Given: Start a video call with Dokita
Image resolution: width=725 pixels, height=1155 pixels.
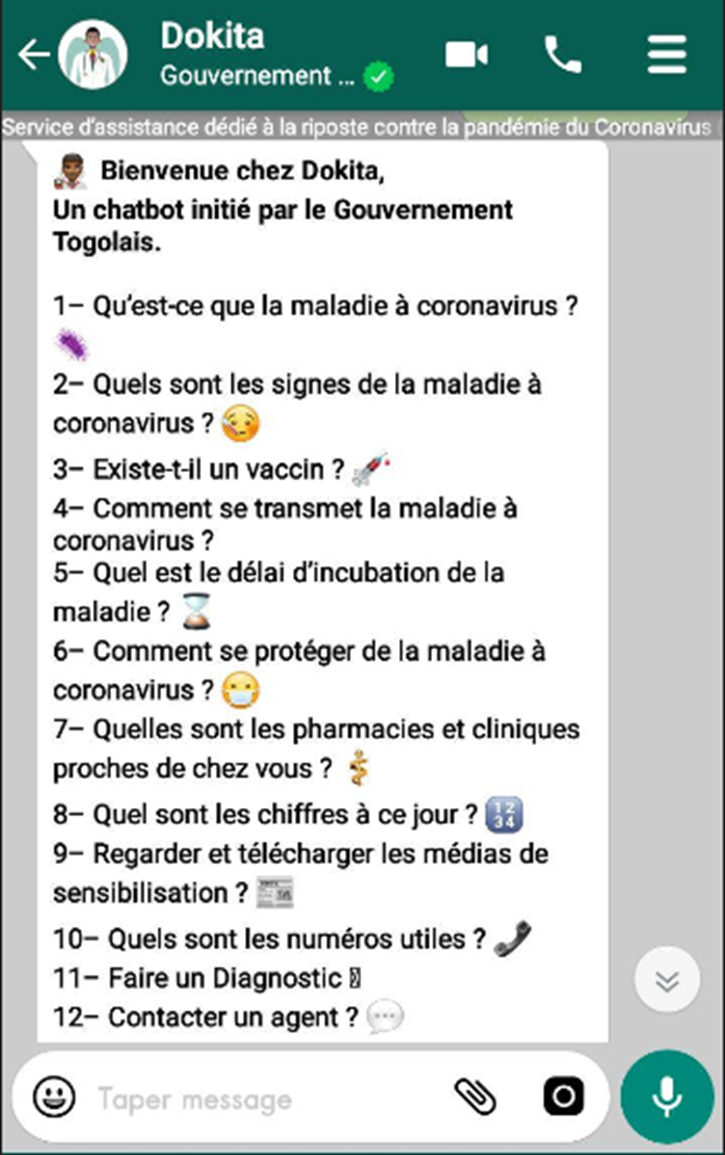Looking at the screenshot, I should (466, 54).
